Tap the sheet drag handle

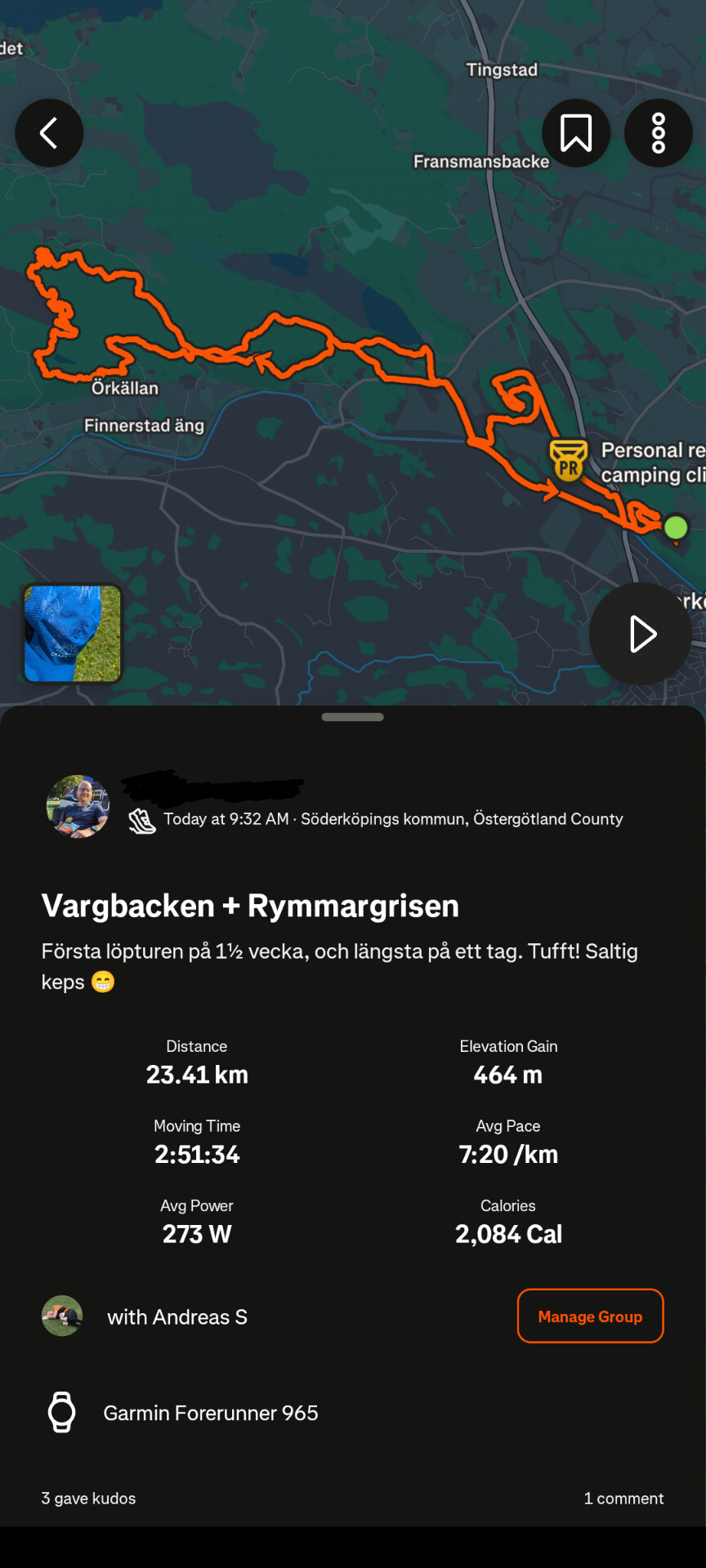[353, 717]
